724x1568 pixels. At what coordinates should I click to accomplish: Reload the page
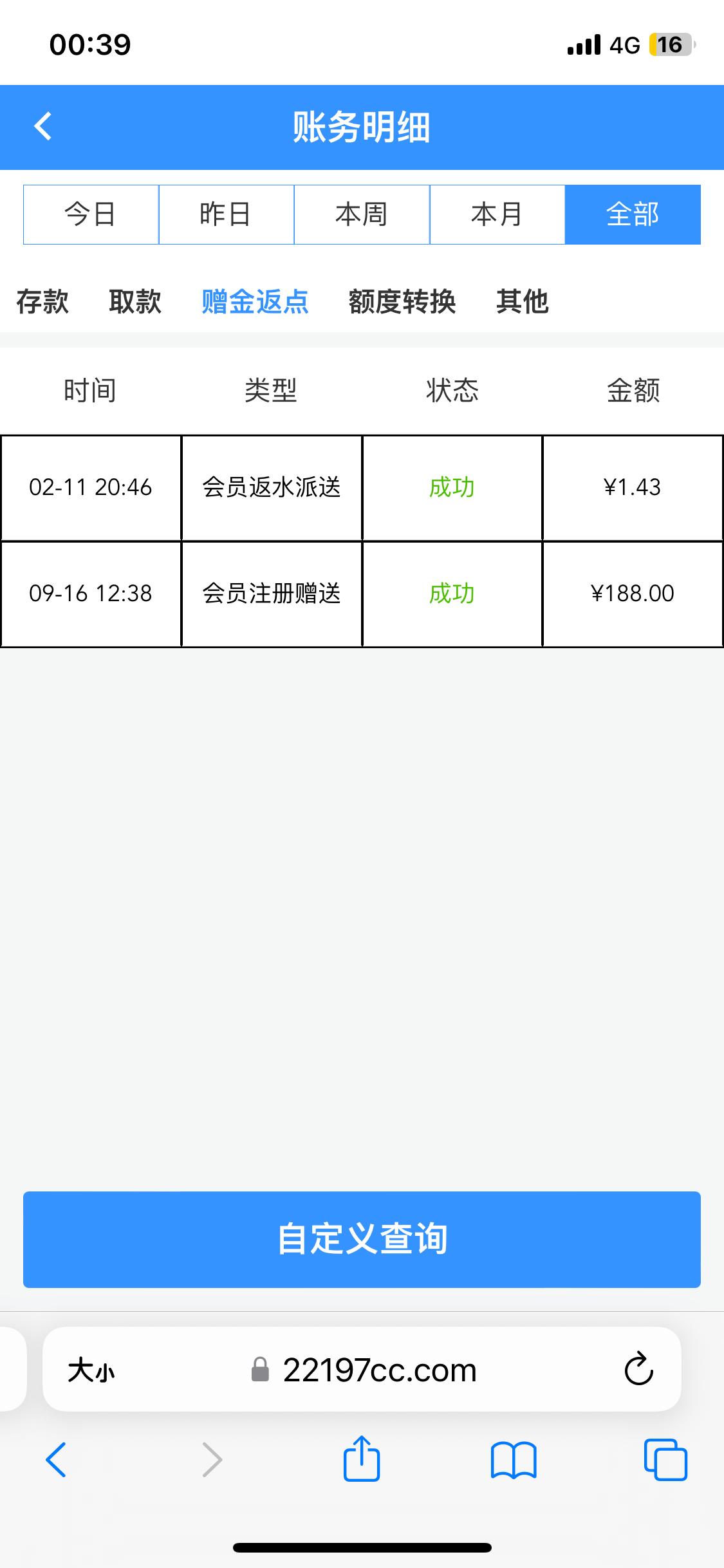(638, 1368)
